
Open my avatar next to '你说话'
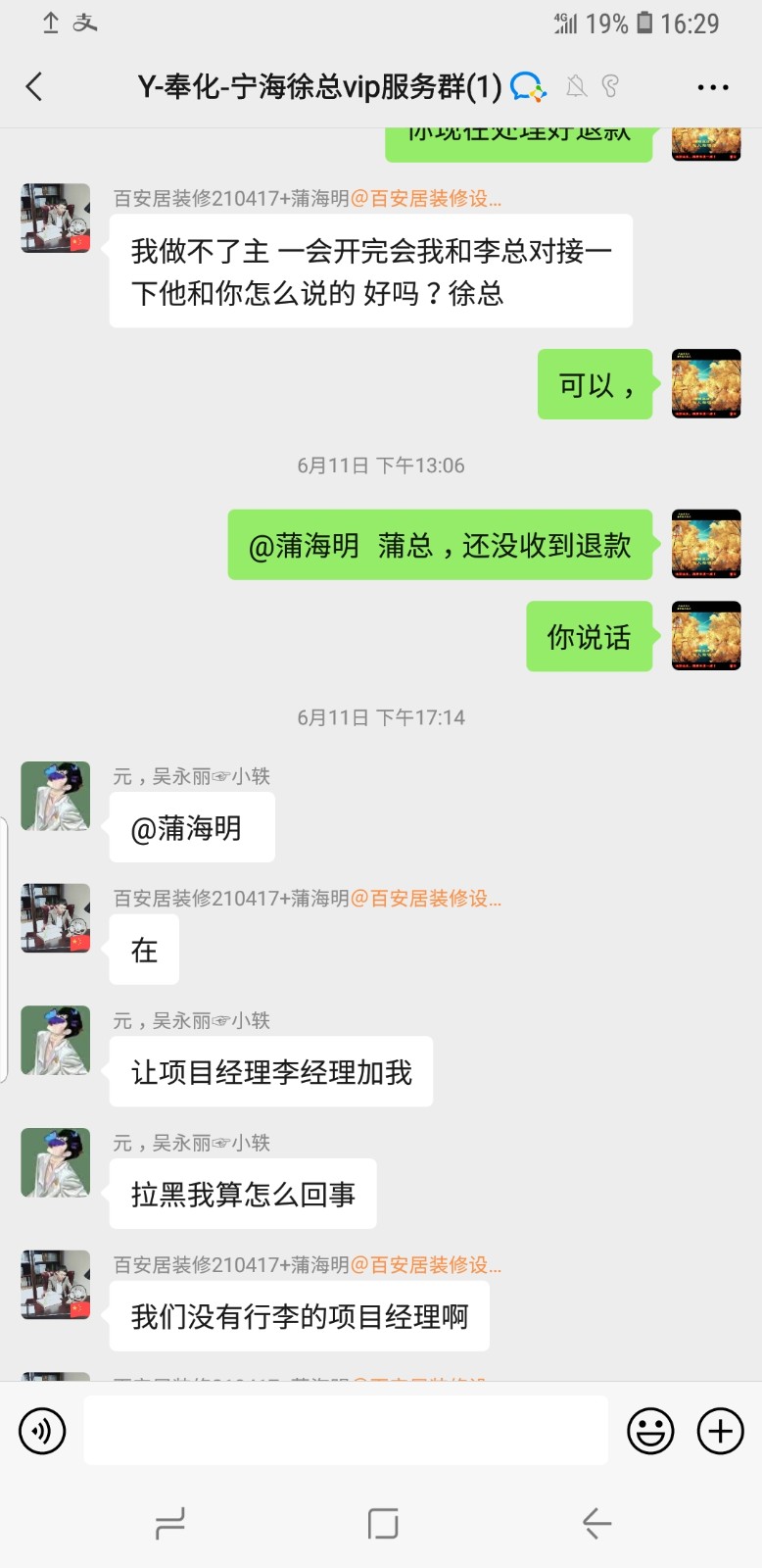pos(706,636)
